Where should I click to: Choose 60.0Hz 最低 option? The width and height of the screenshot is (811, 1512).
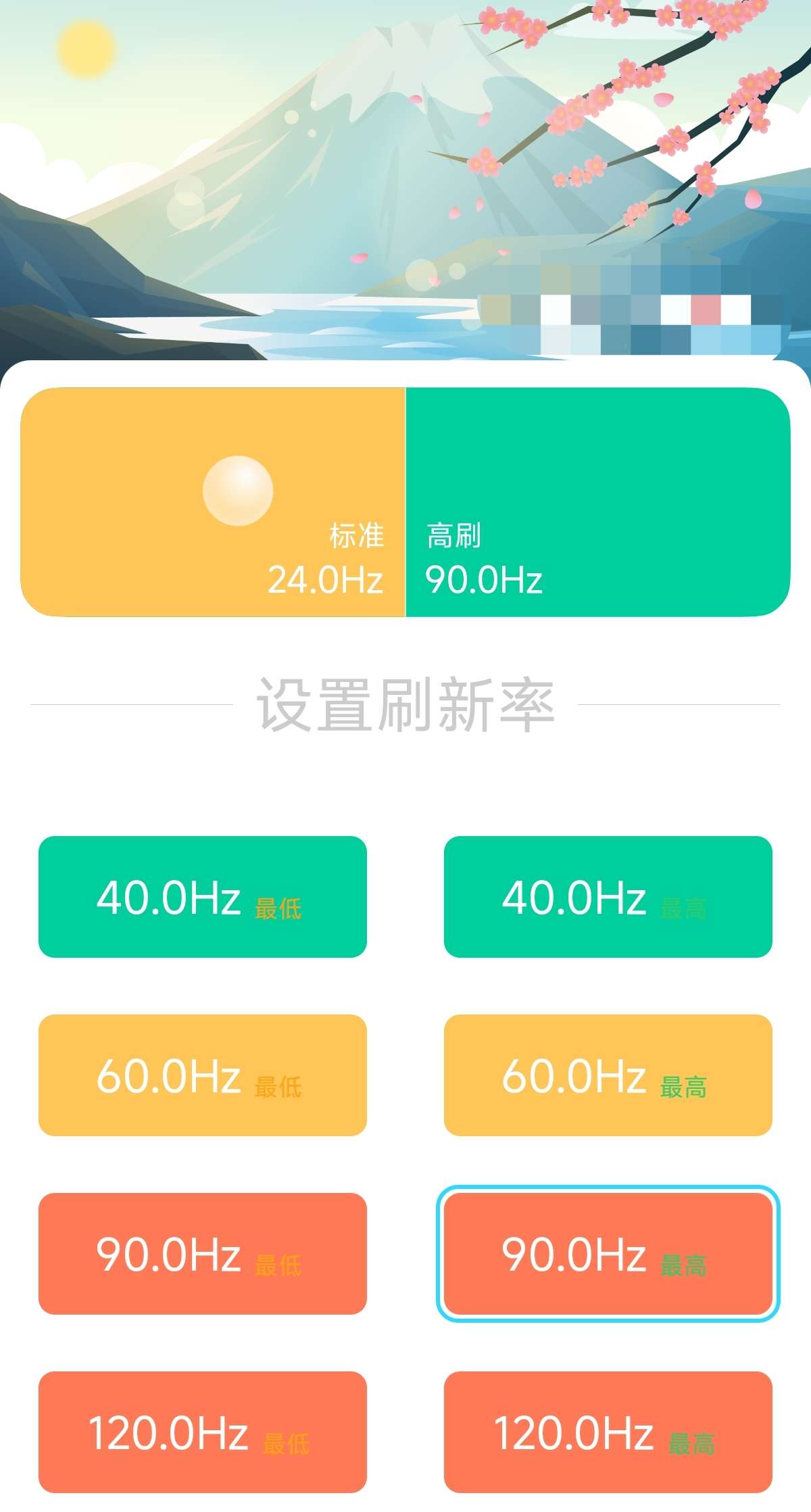tap(203, 1075)
